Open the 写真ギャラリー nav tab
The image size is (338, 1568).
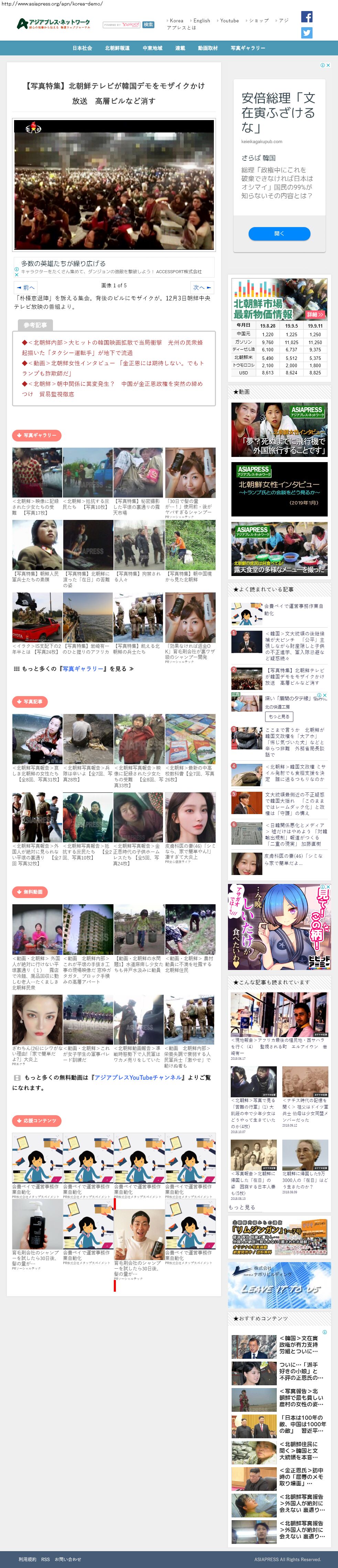tap(248, 48)
